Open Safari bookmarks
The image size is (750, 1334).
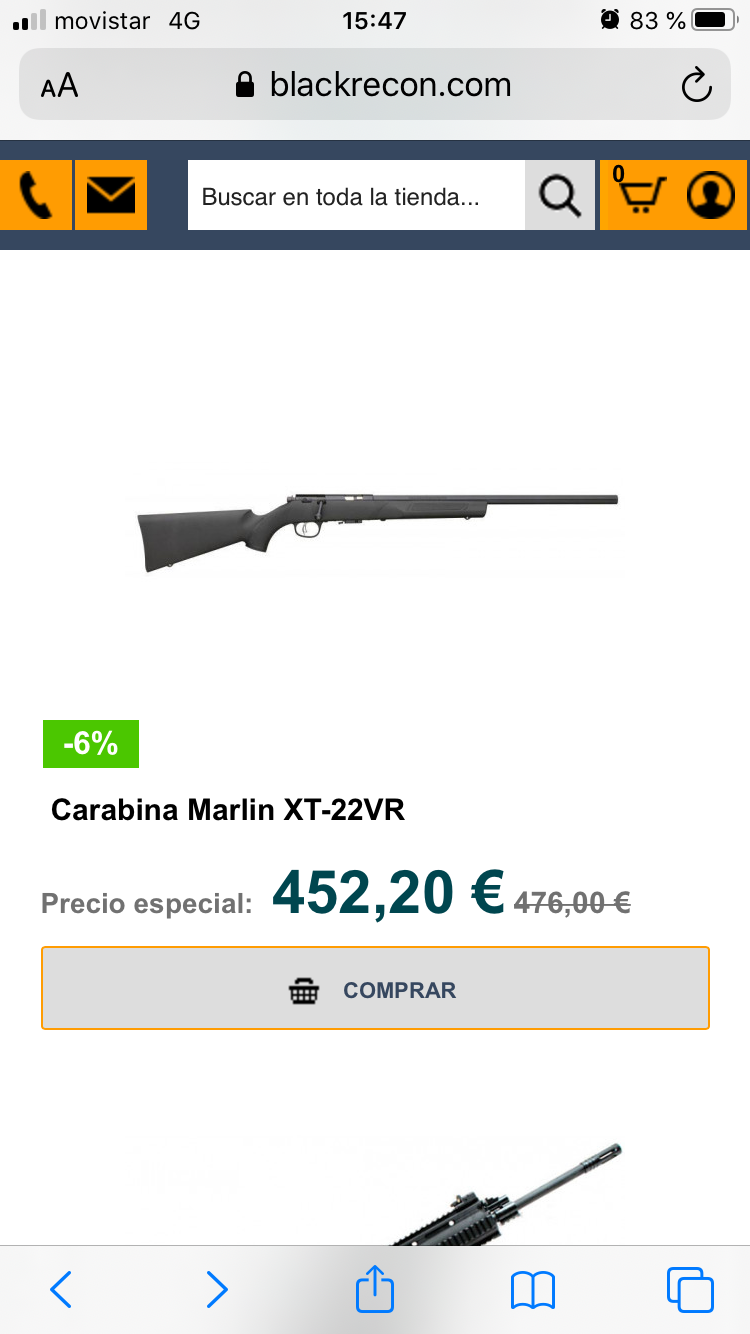click(x=532, y=1290)
